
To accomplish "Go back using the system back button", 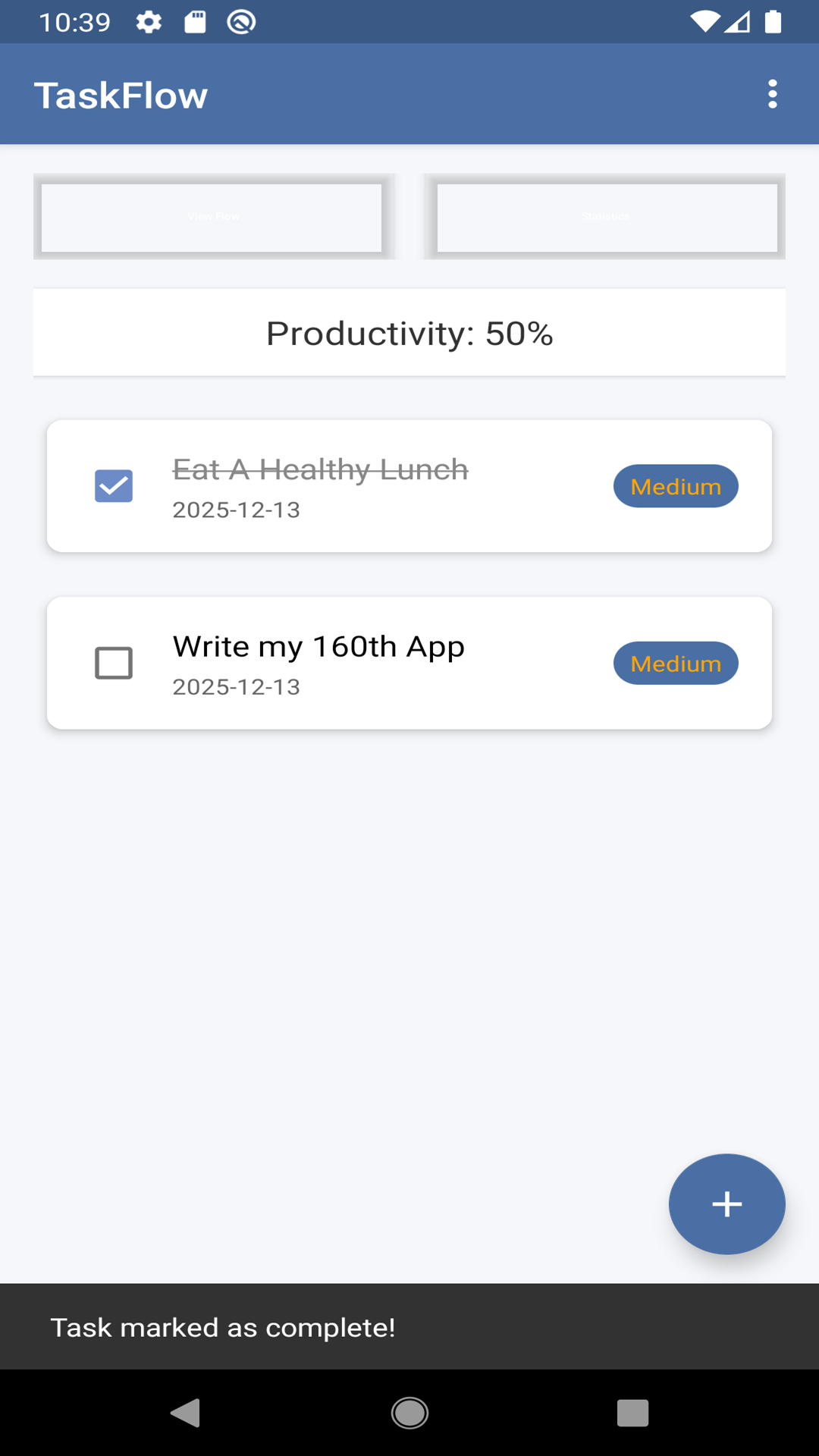I will click(x=186, y=1413).
